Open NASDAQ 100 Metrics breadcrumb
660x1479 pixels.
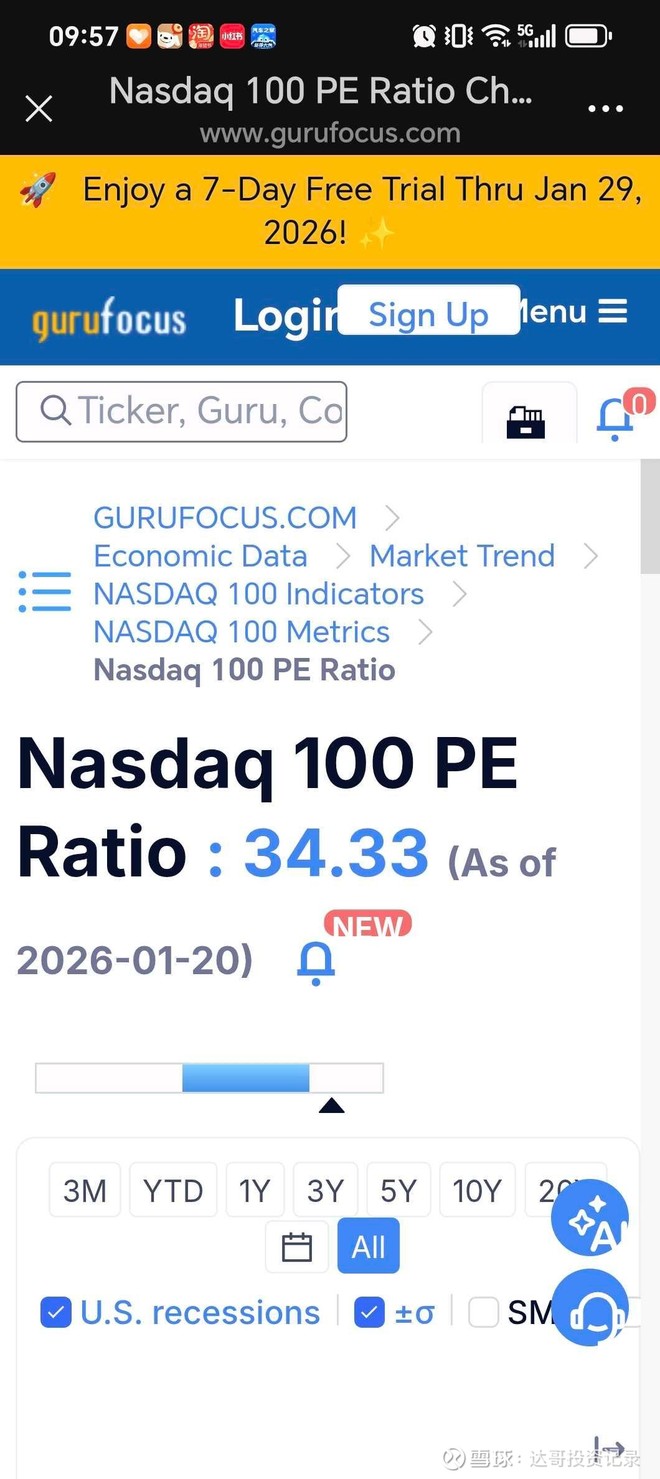(x=241, y=632)
